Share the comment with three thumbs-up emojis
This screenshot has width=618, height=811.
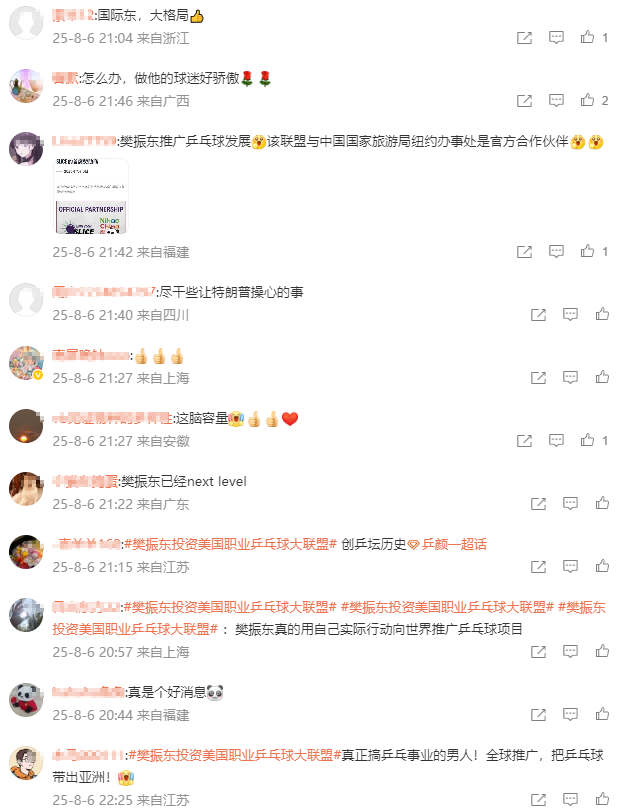[538, 378]
